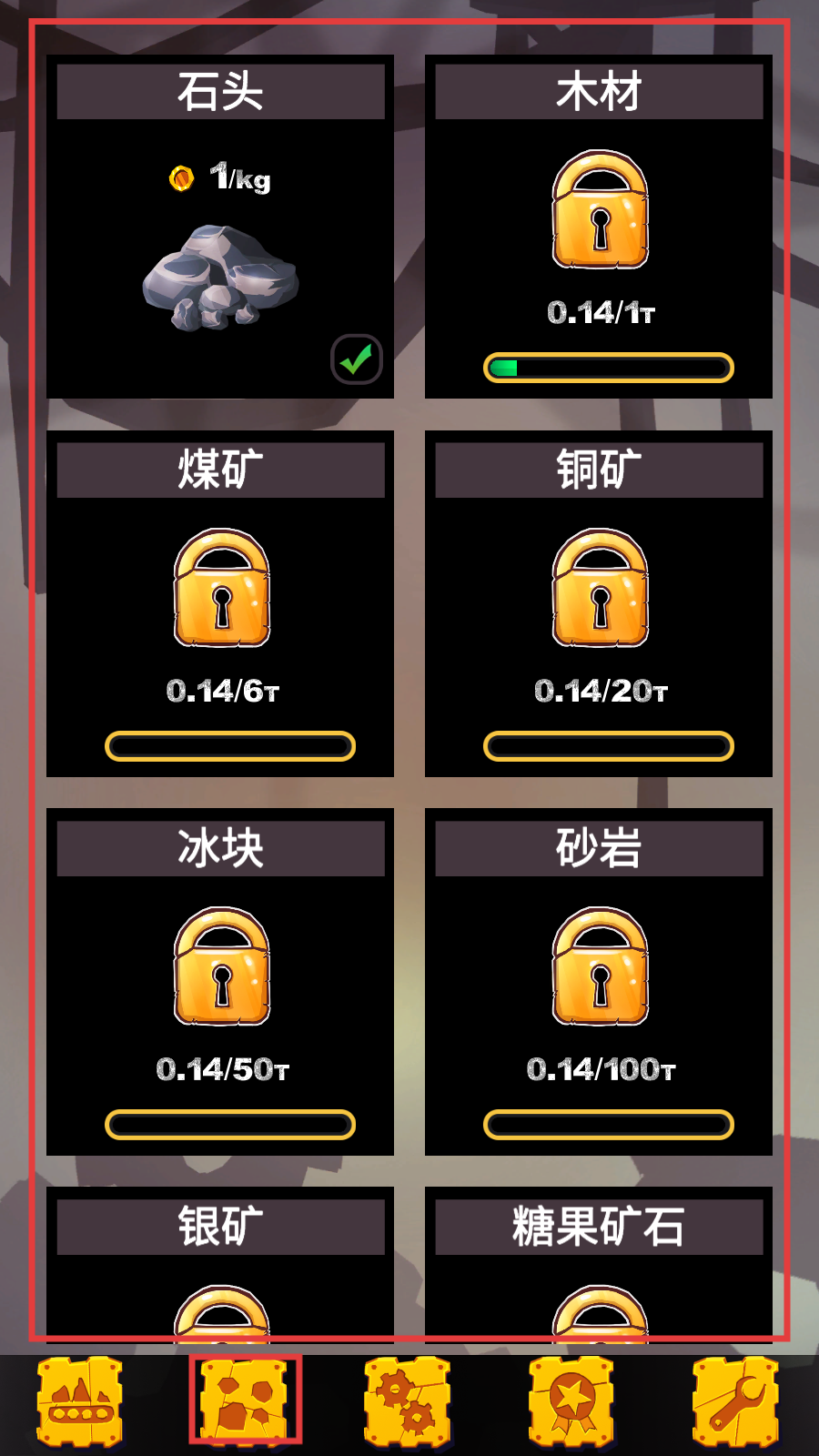The height and width of the screenshot is (1456, 819).
Task: Switch to the crusher machine tab
Action: tap(80, 1401)
